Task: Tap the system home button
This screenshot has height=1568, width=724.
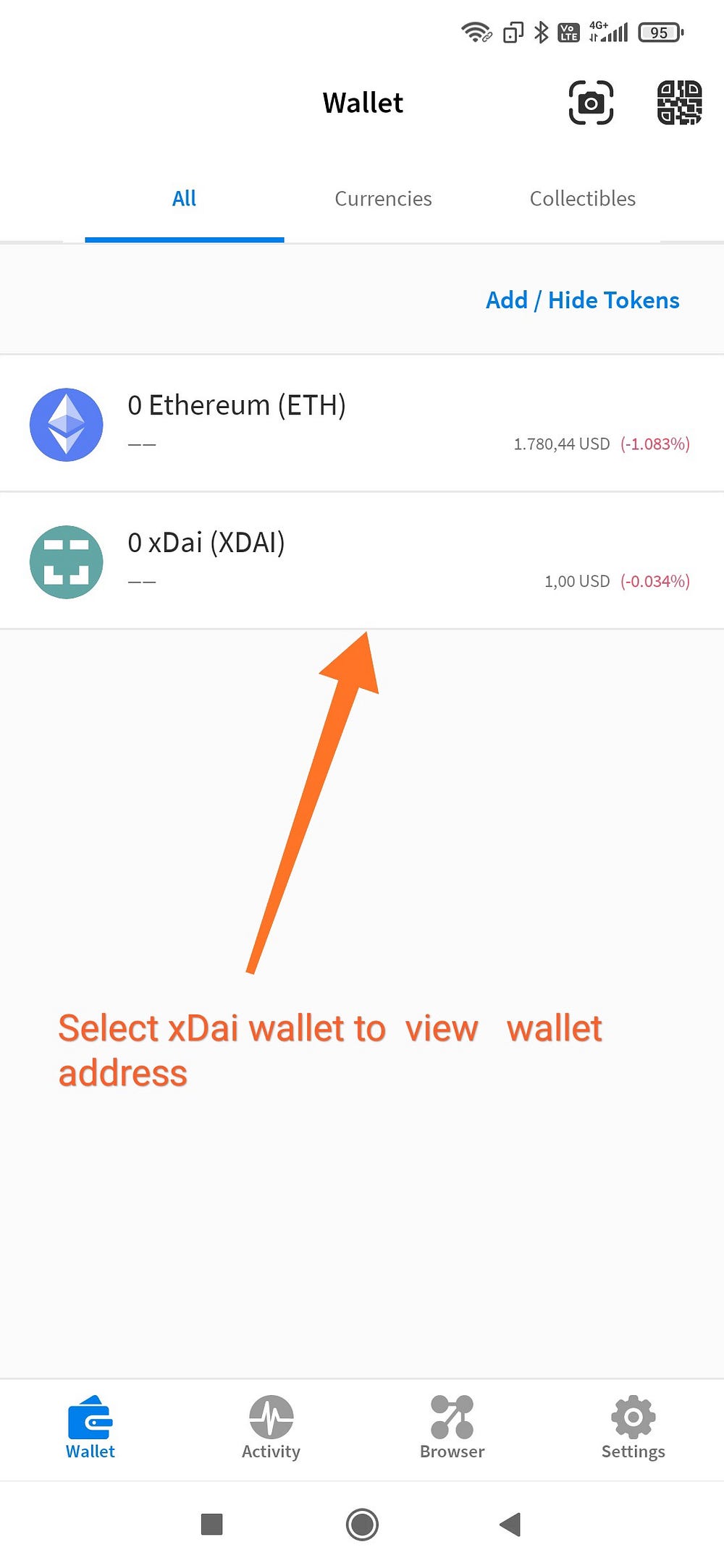Action: pos(362,1524)
